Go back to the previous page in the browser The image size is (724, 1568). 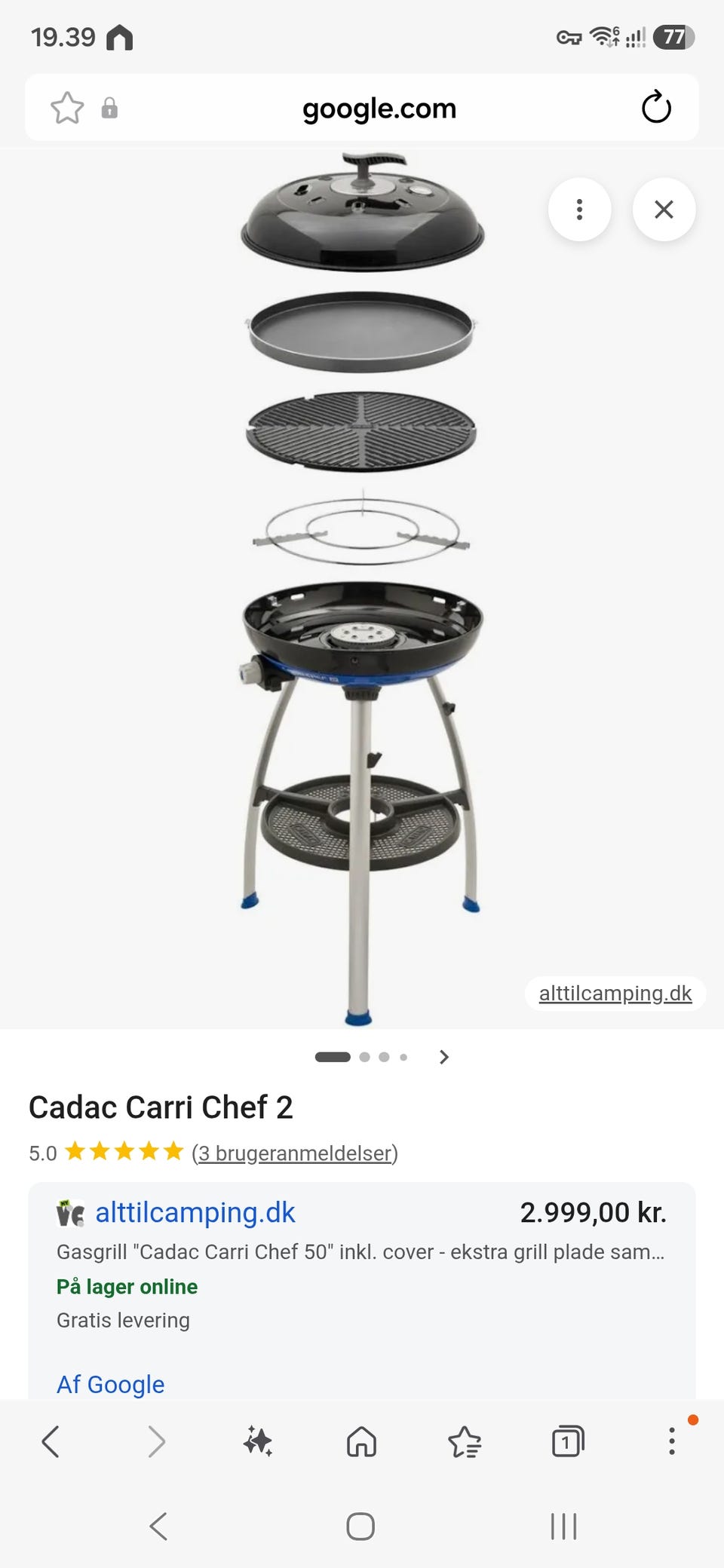click(51, 1441)
